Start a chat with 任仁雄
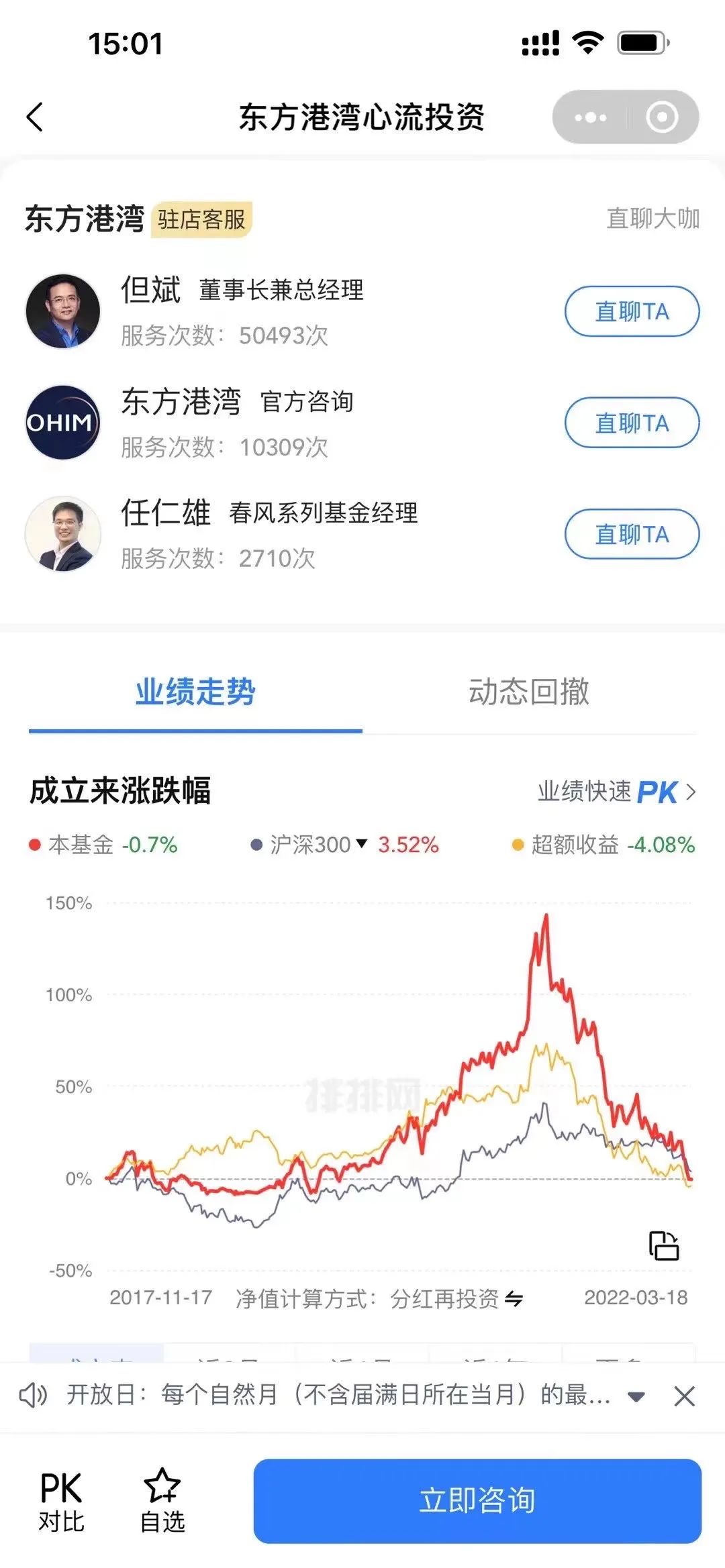 [632, 534]
